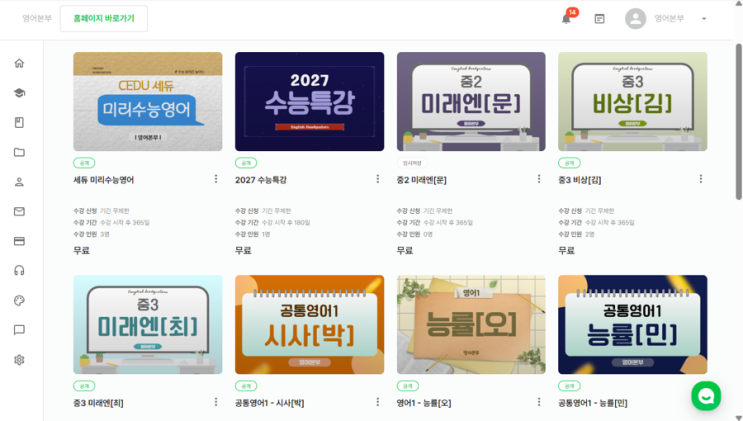This screenshot has width=743, height=421.
Task: Open more options for 세듀 미리수능영어
Action: coord(216,179)
